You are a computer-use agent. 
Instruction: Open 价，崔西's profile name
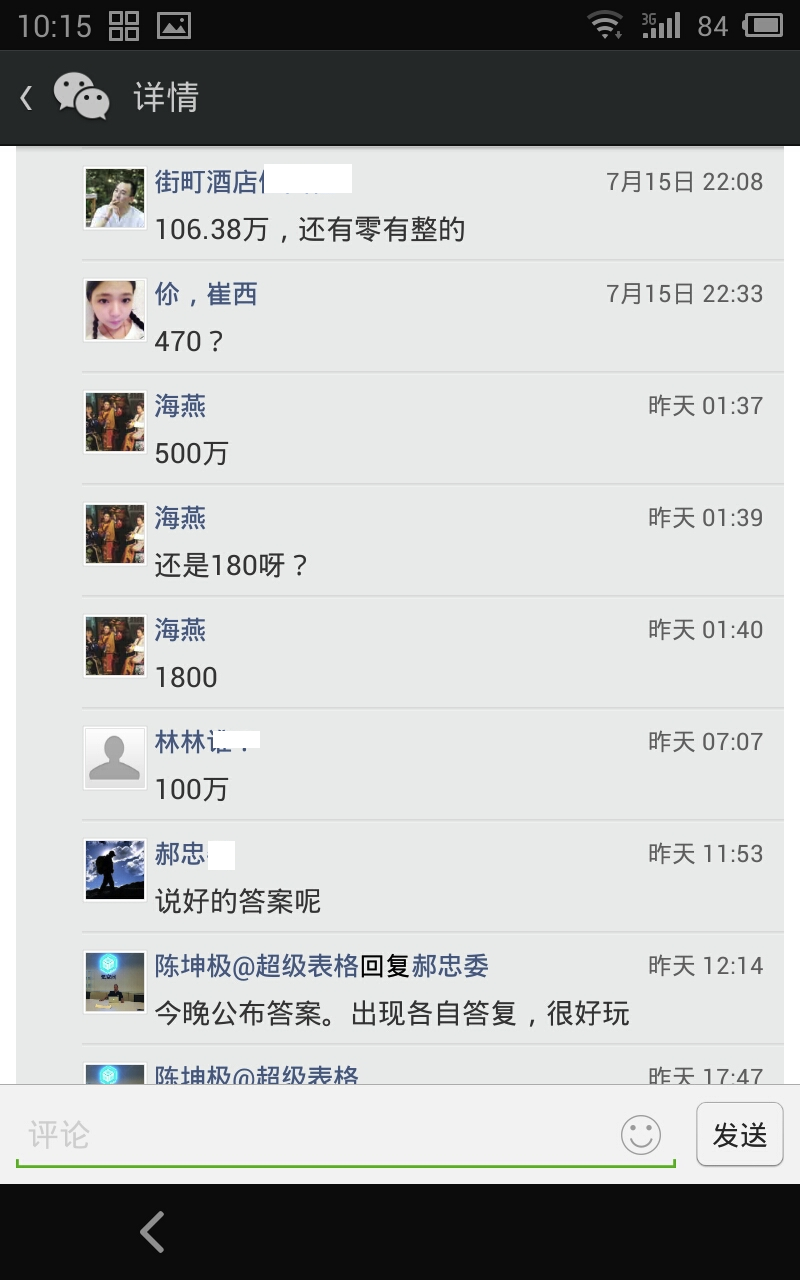pyautogui.click(x=206, y=294)
